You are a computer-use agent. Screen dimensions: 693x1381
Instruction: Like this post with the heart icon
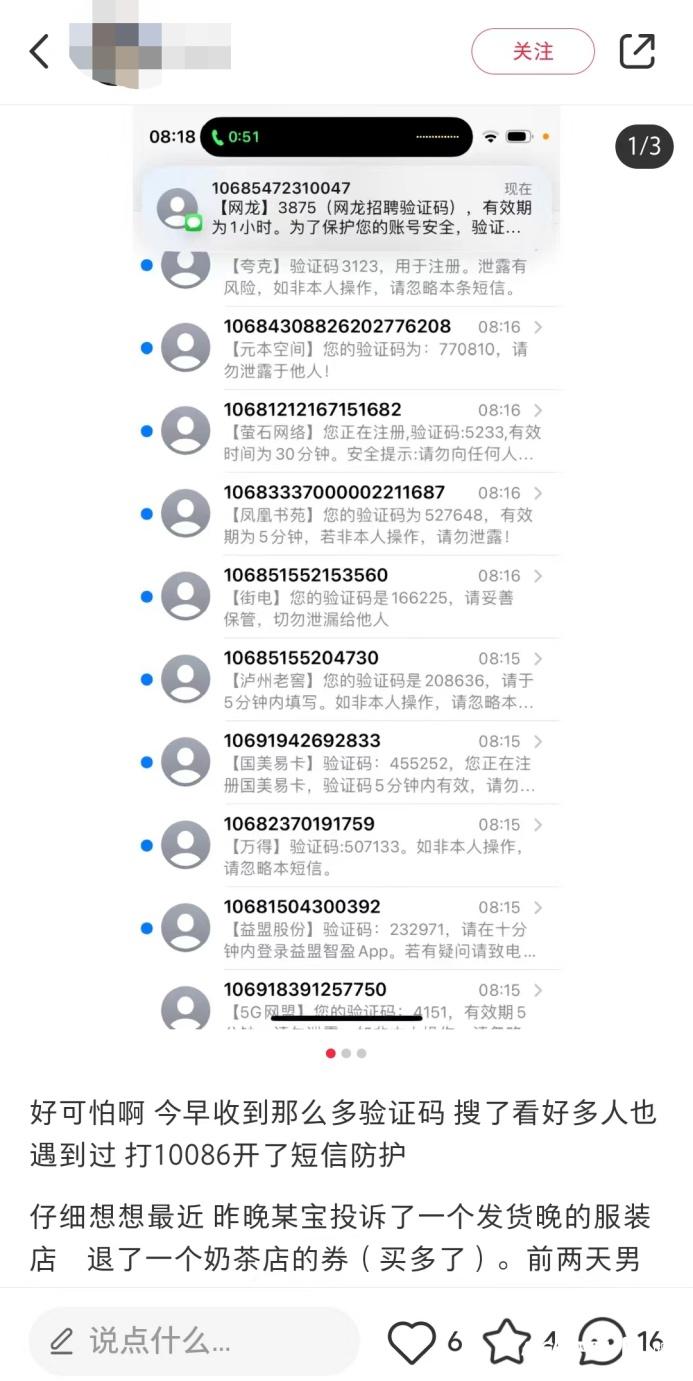tap(412, 1341)
